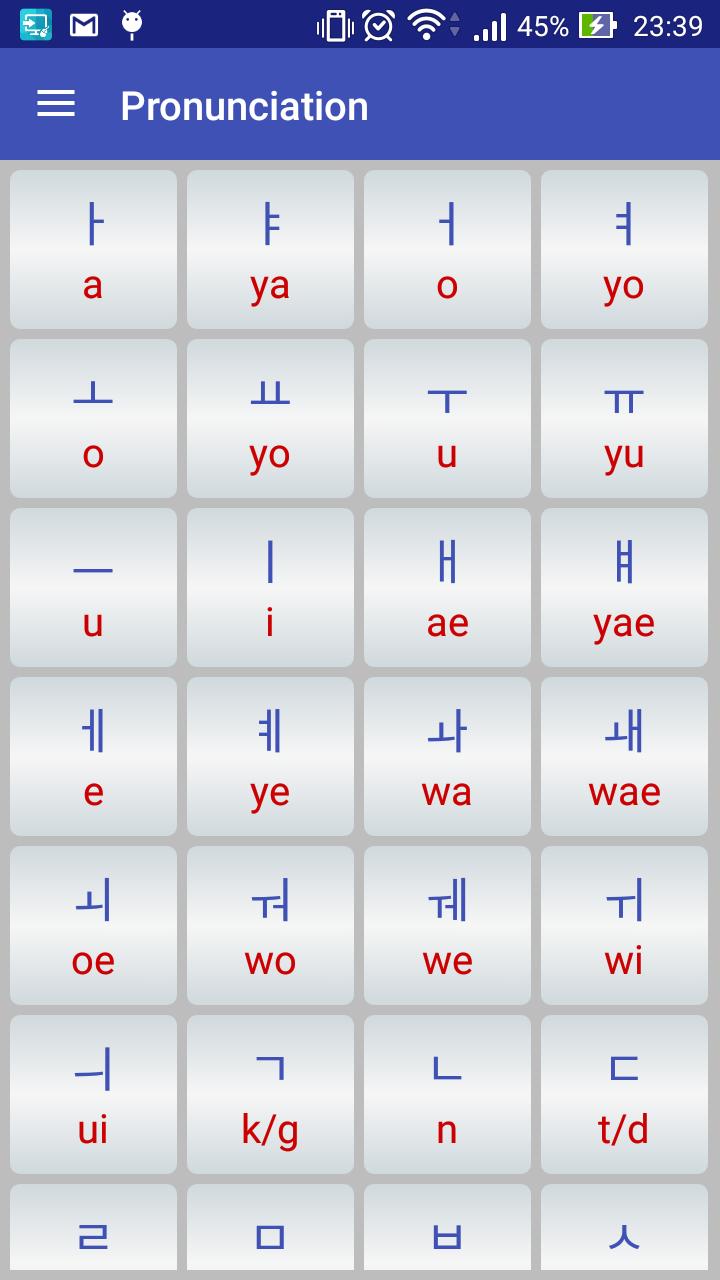
Task: Tap the ㅑ (ya) tile
Action: (270, 250)
